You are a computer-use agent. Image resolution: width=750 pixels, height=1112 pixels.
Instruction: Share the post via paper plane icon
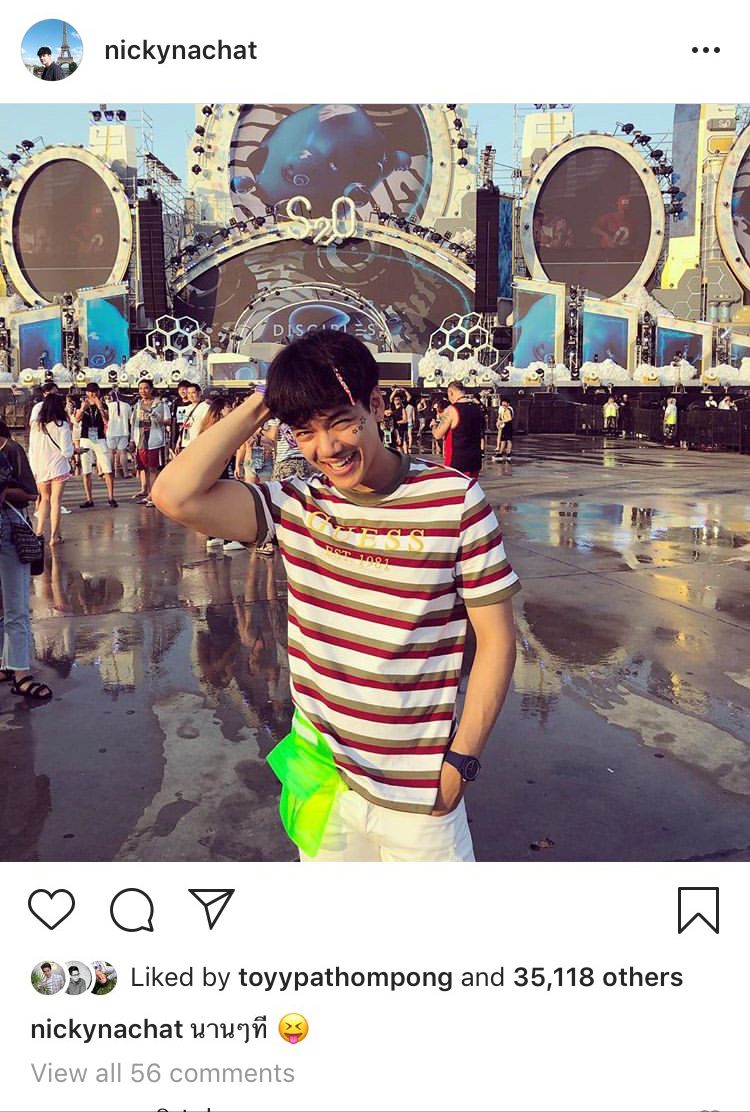point(211,909)
